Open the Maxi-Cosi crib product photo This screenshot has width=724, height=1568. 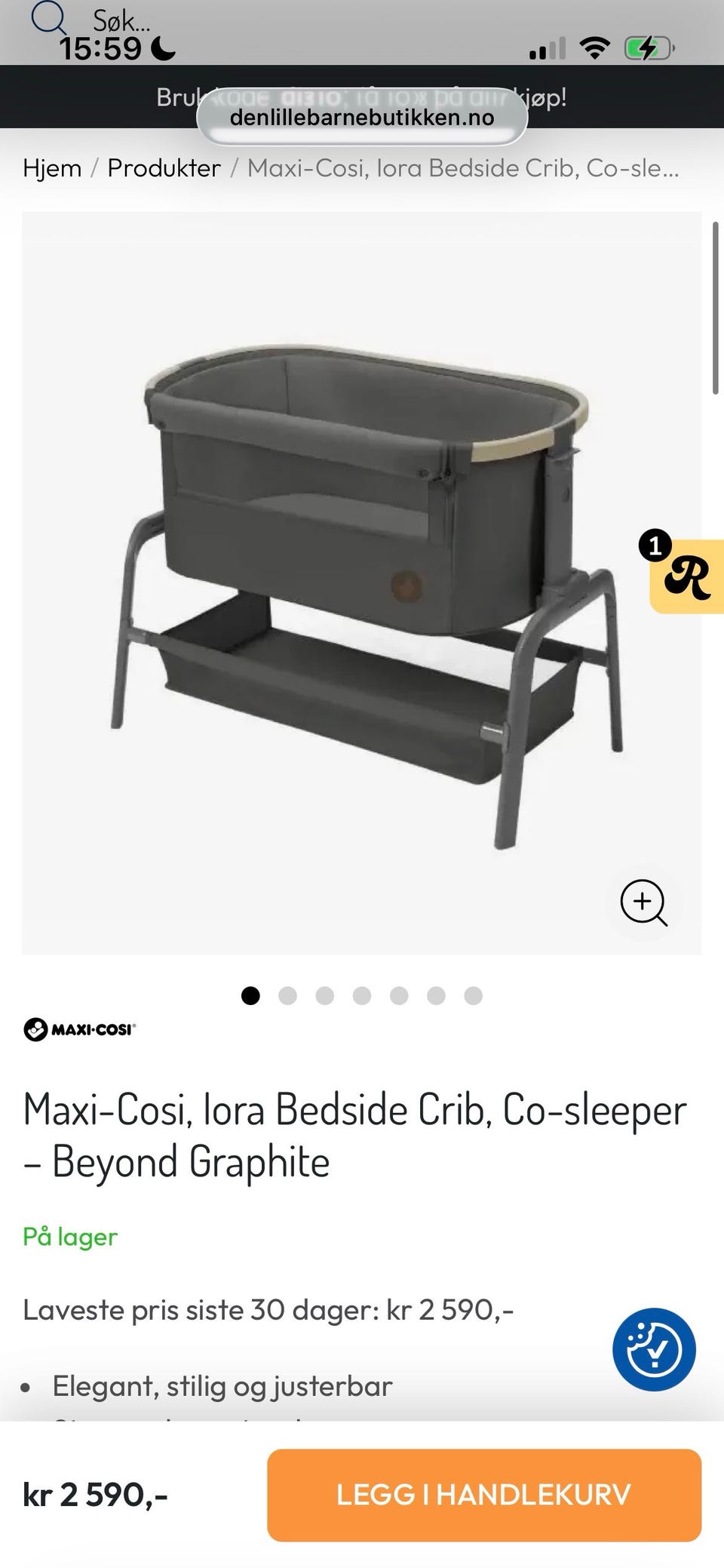(x=362, y=583)
